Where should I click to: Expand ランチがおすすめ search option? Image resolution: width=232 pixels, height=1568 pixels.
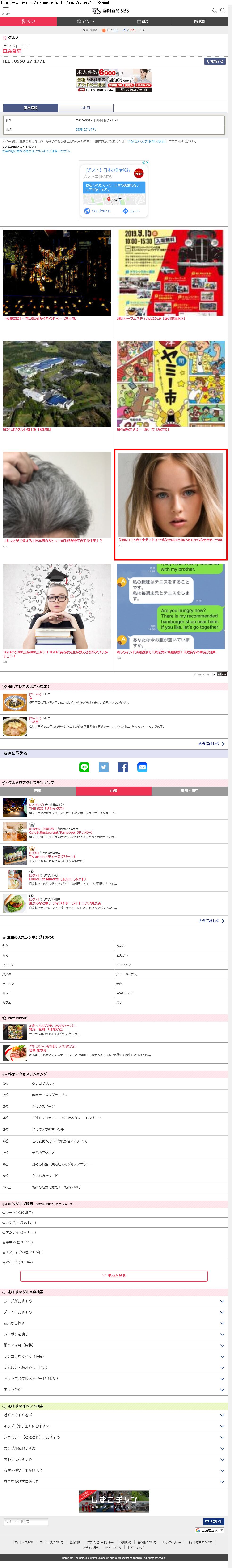pyautogui.click(x=116, y=1301)
